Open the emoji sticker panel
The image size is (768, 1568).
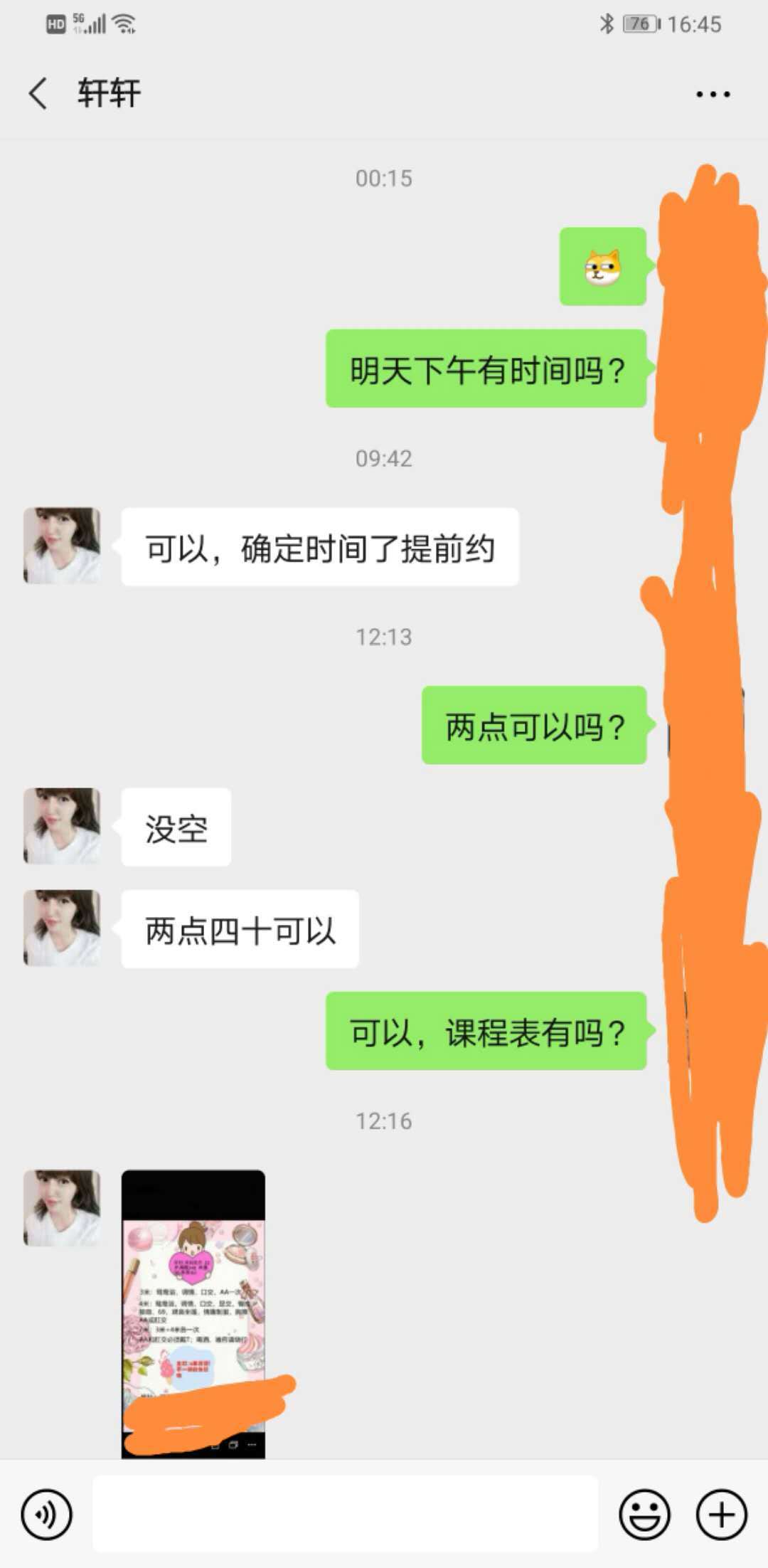point(644,1514)
